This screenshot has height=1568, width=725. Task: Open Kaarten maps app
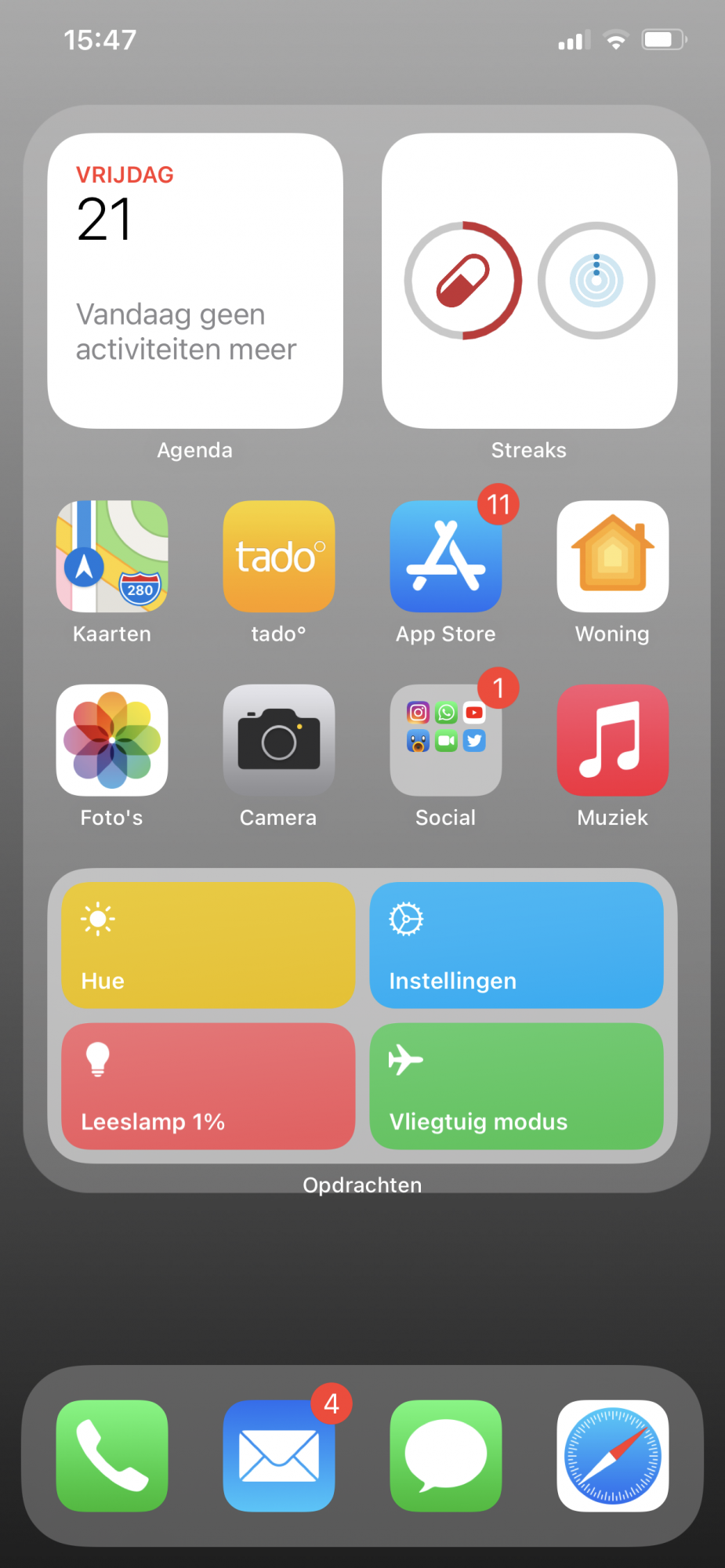(112, 557)
